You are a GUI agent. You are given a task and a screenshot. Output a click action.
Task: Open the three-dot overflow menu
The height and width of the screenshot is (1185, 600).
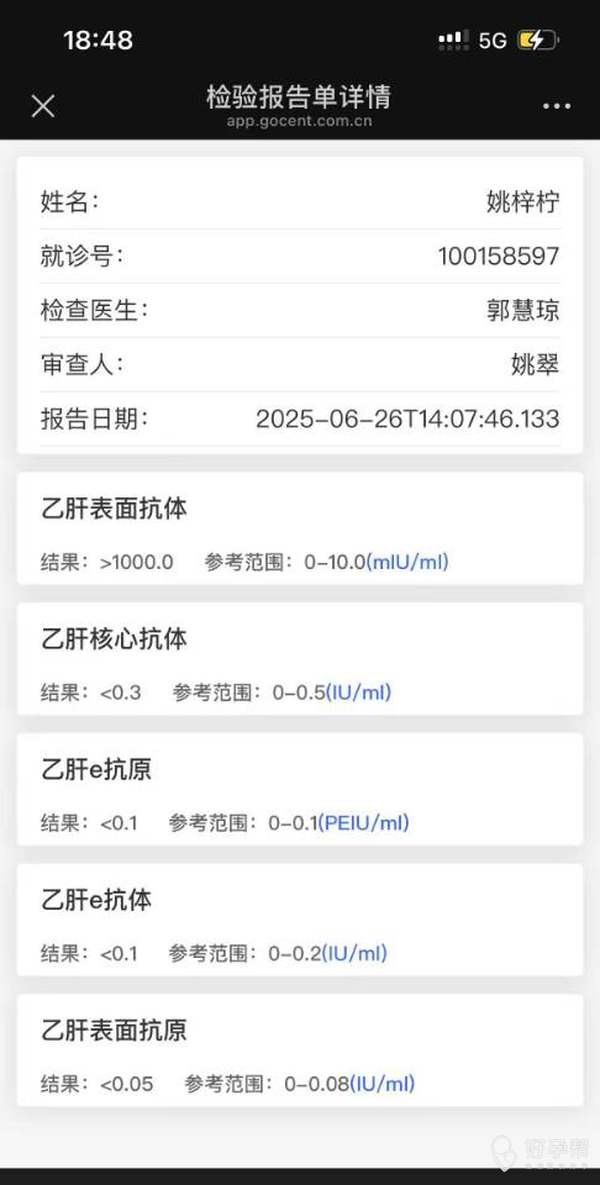click(557, 107)
